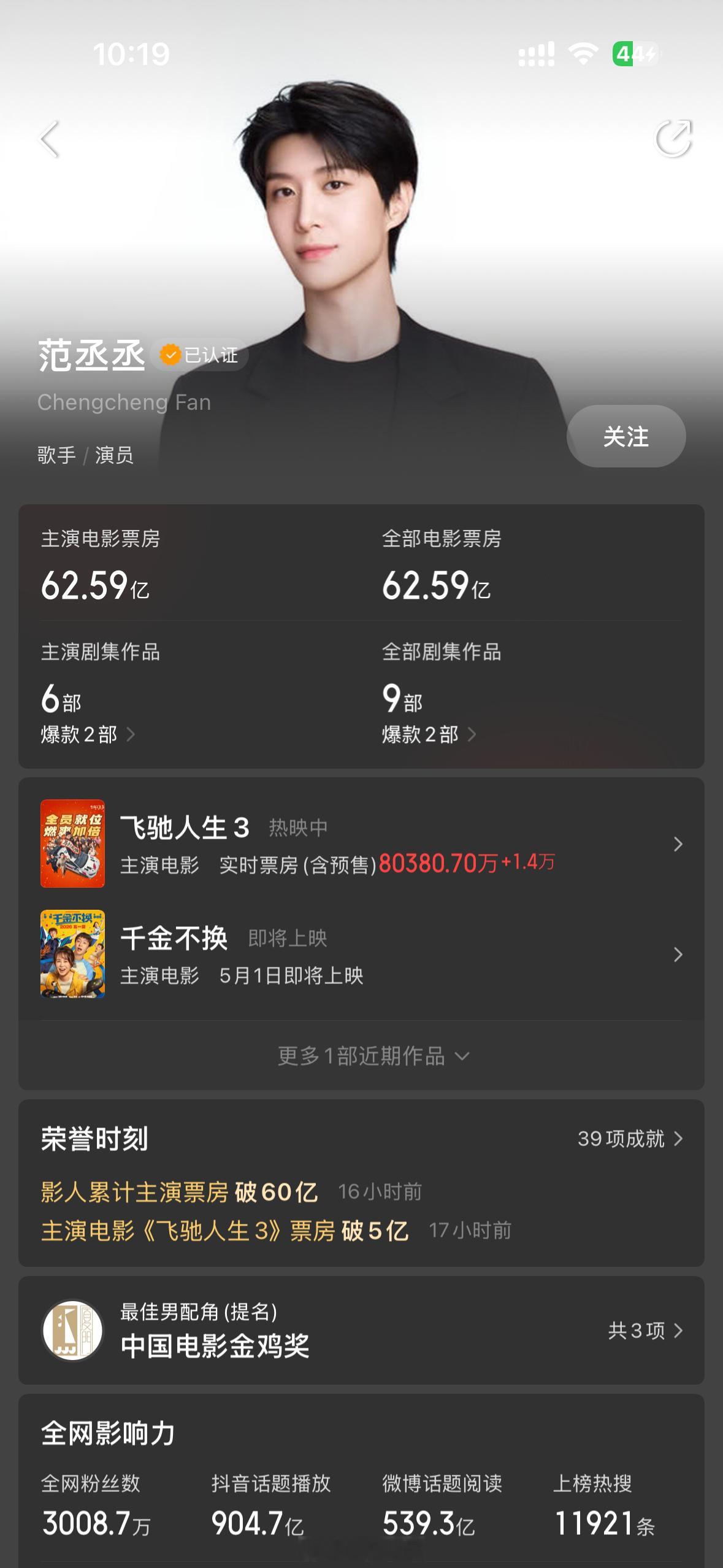Screen dimensions: 723x1568
Task: Tap the 关注 follow button
Action: pos(625,436)
